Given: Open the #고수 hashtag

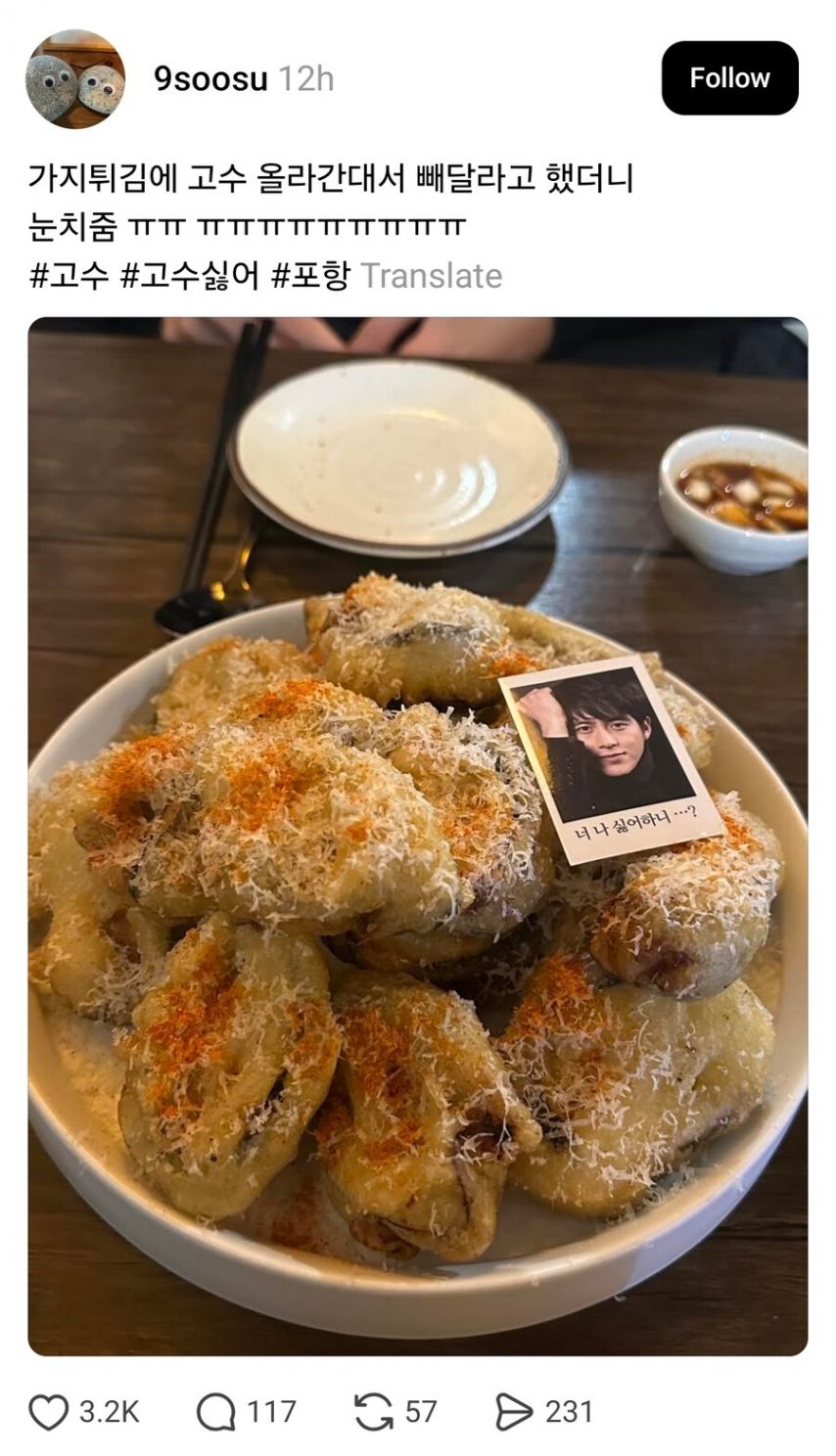Looking at the screenshot, I should [x=69, y=276].
